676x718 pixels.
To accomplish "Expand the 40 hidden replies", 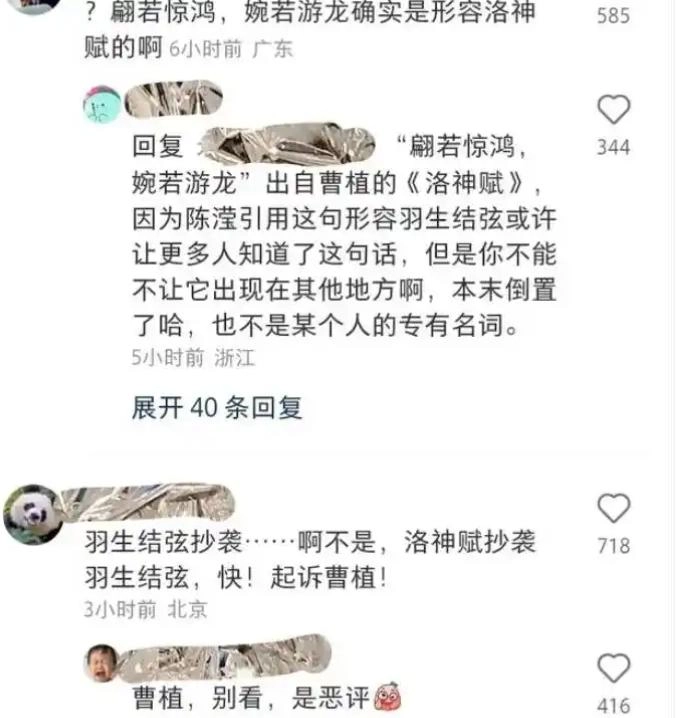I will click(x=217, y=407).
